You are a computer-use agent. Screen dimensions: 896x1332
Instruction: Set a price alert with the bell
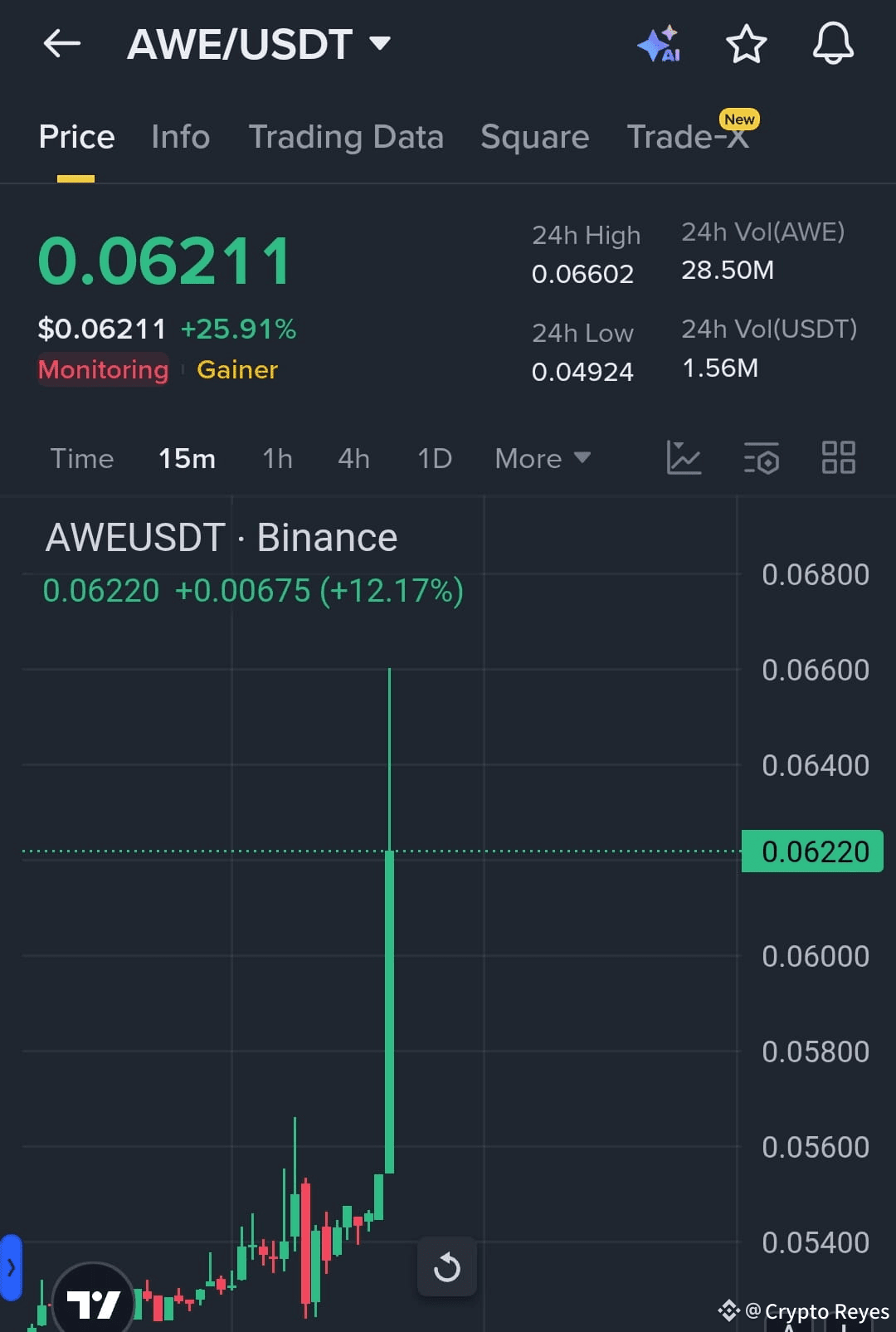coord(833,44)
